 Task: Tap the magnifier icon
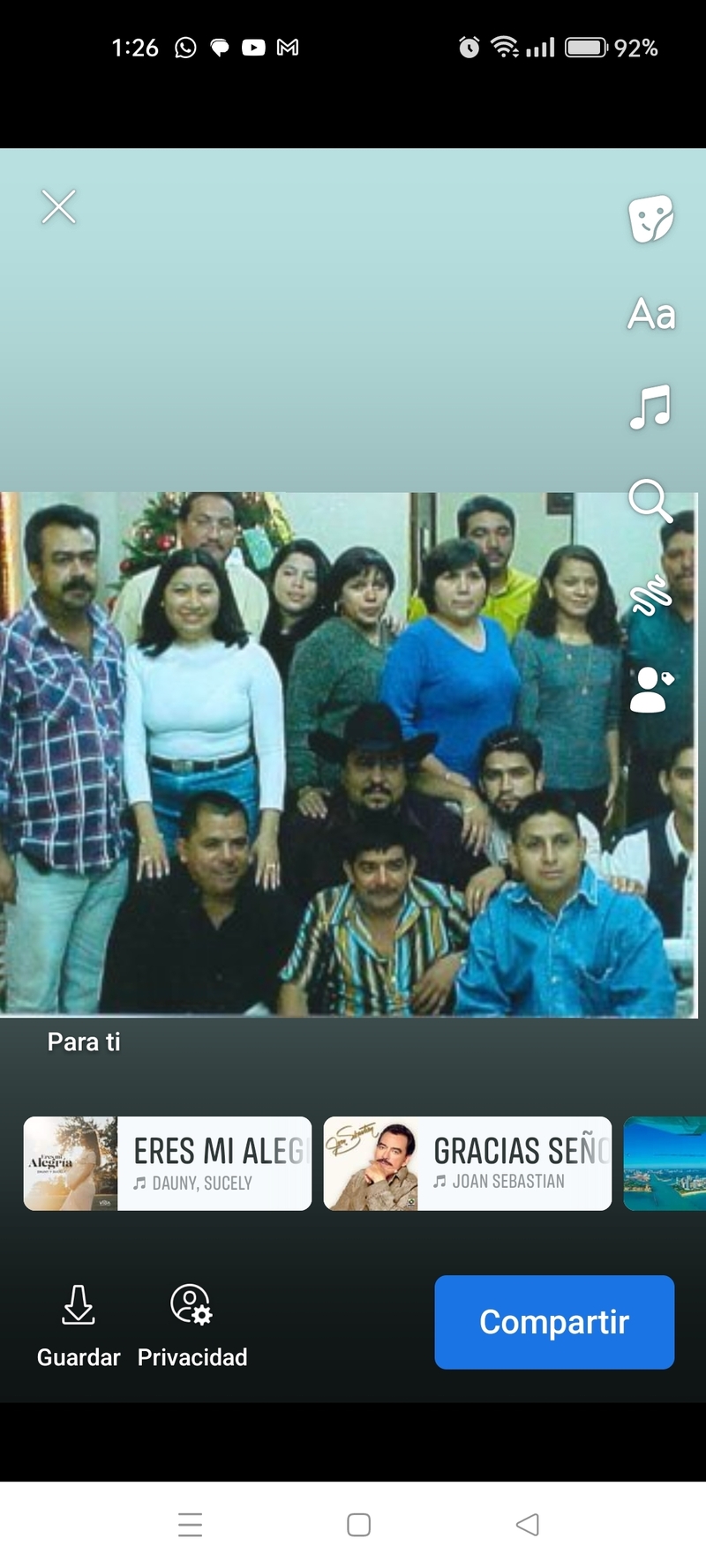(x=650, y=501)
